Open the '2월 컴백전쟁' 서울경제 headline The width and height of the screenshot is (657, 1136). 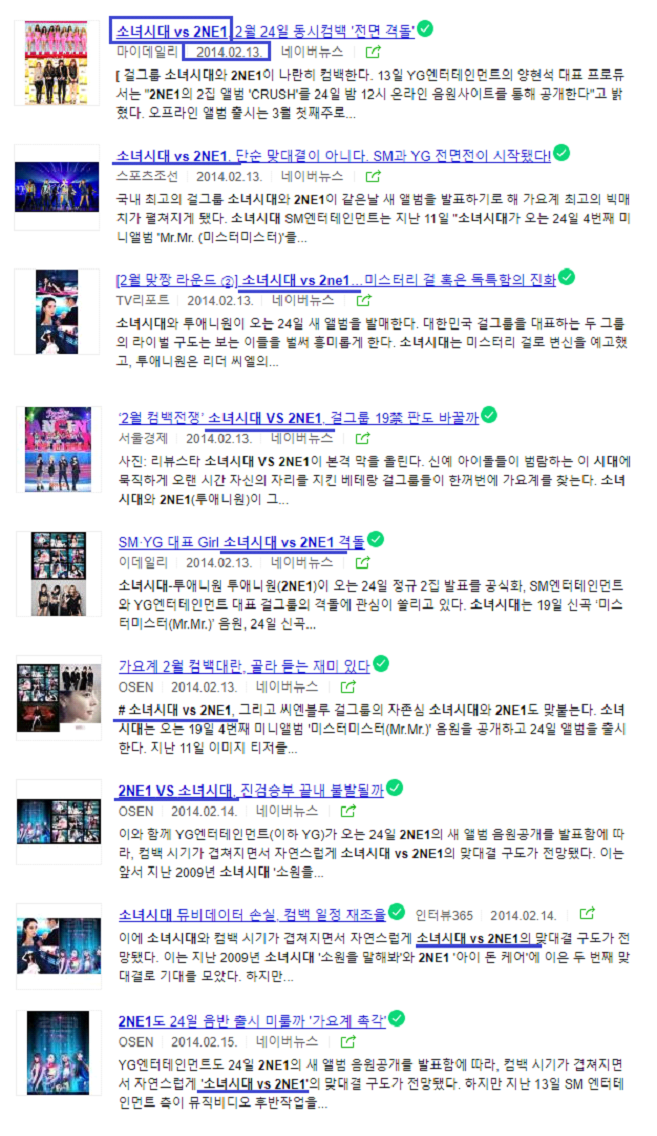pos(298,417)
